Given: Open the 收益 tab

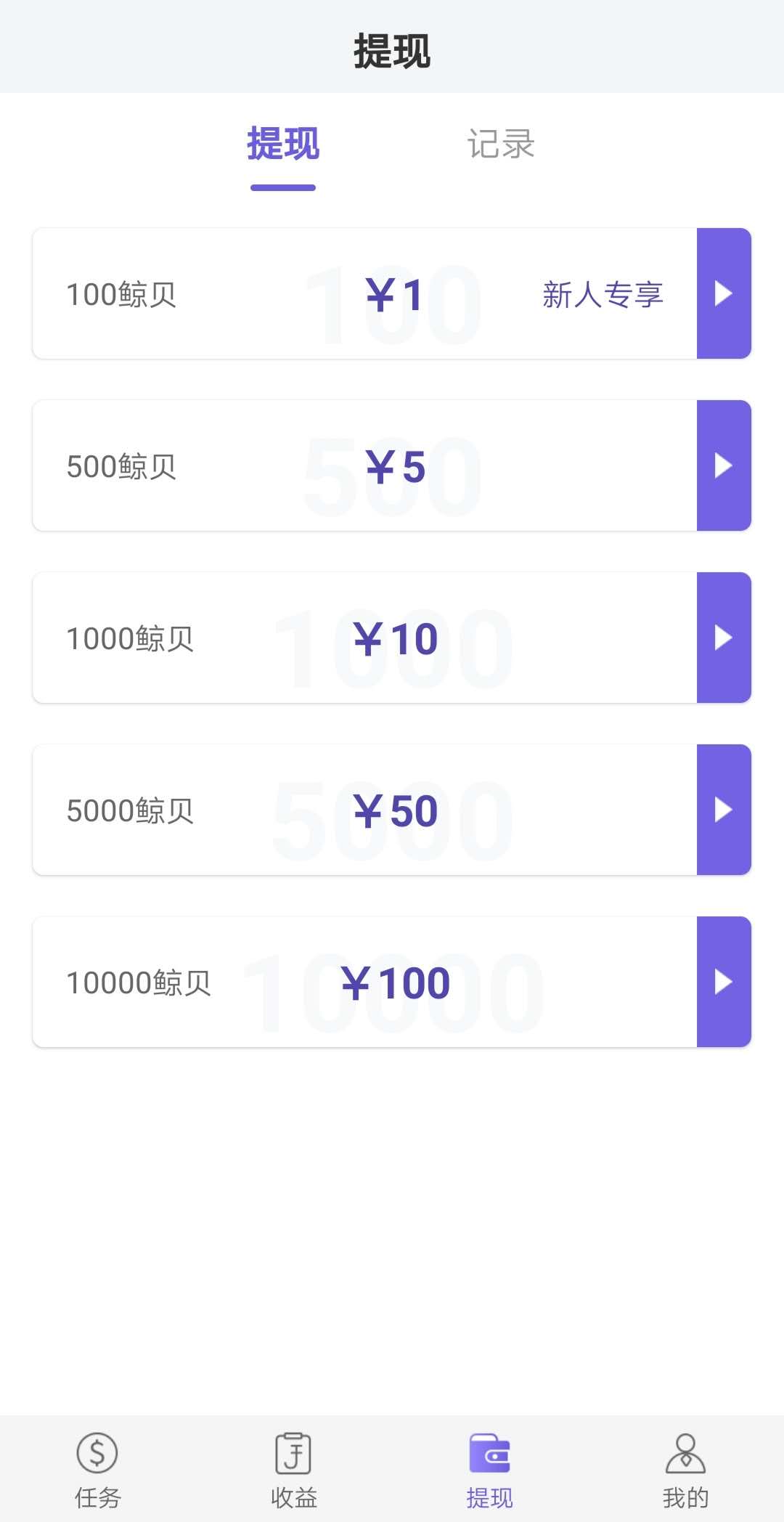Looking at the screenshot, I should 294,1470.
